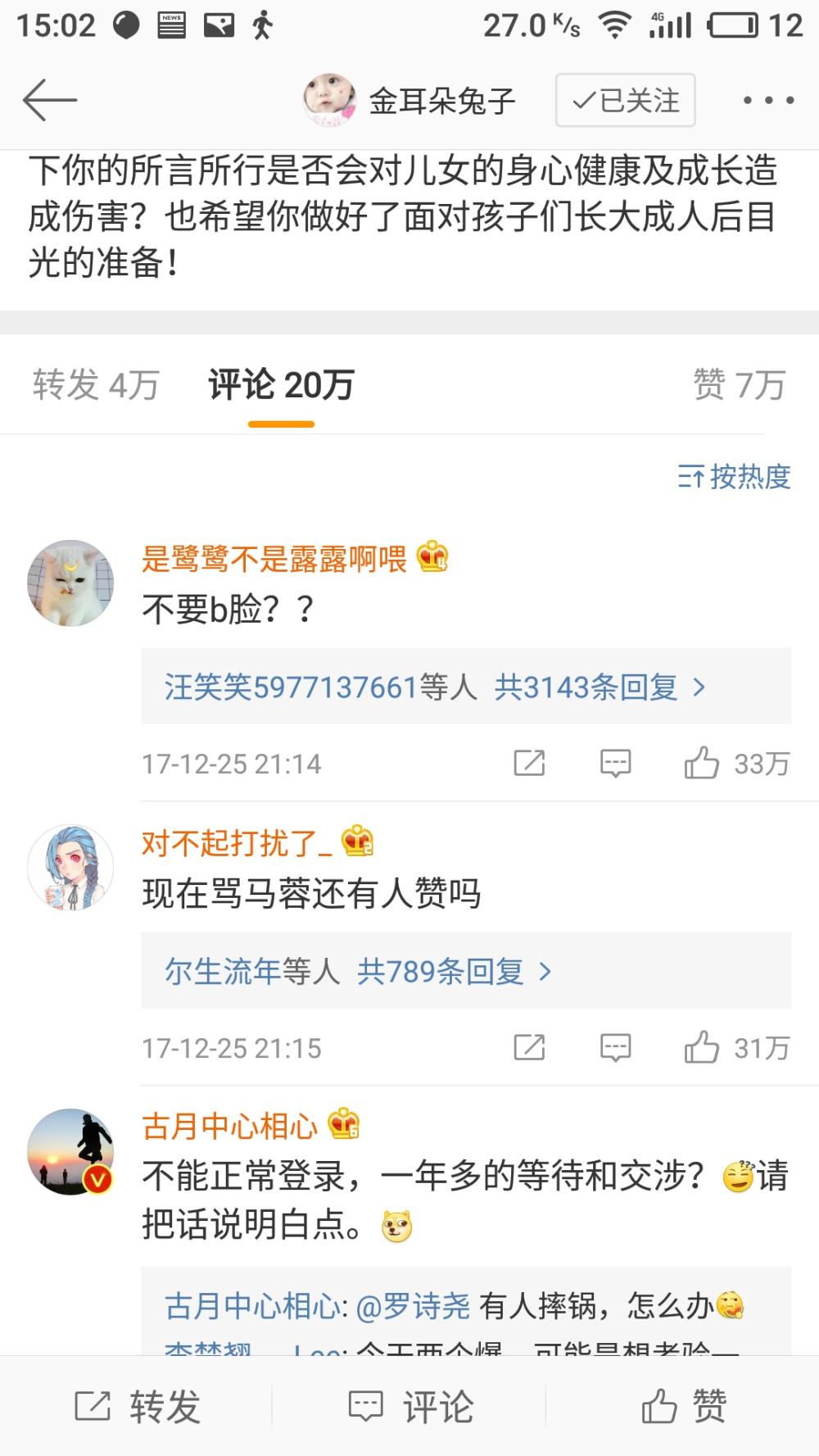The width and height of the screenshot is (819, 1456).
Task: Select the 评论 20万 tab
Action: (x=281, y=385)
